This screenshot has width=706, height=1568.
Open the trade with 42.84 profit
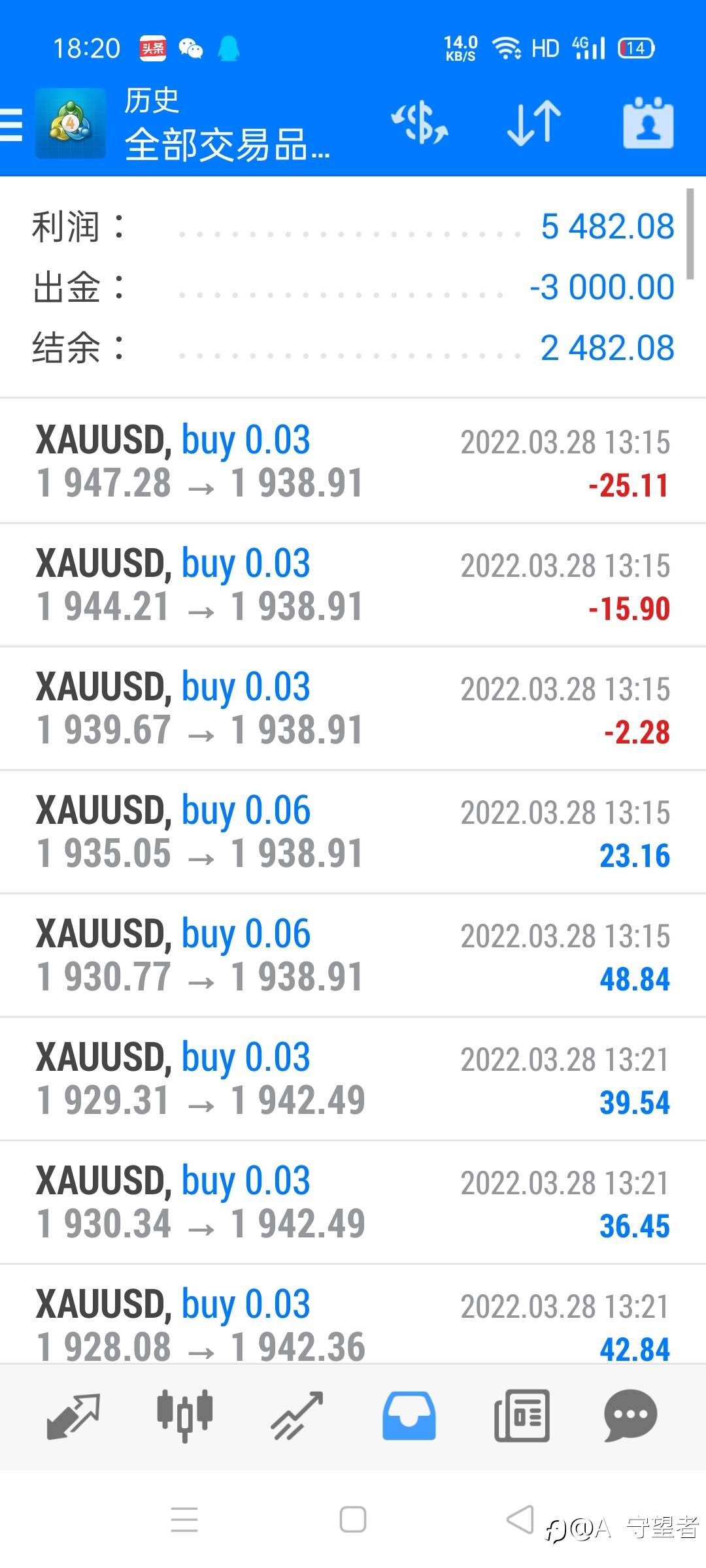click(353, 1324)
